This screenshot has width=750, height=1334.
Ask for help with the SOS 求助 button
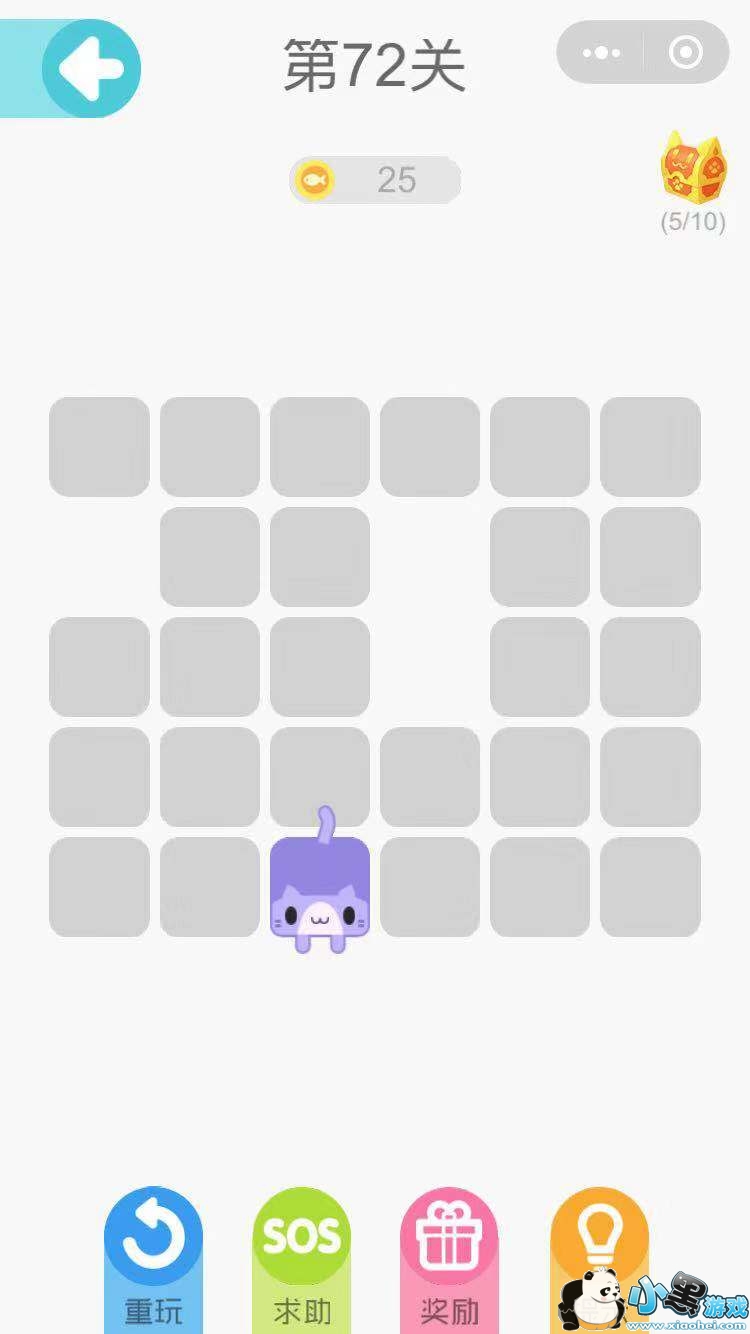click(x=301, y=1260)
